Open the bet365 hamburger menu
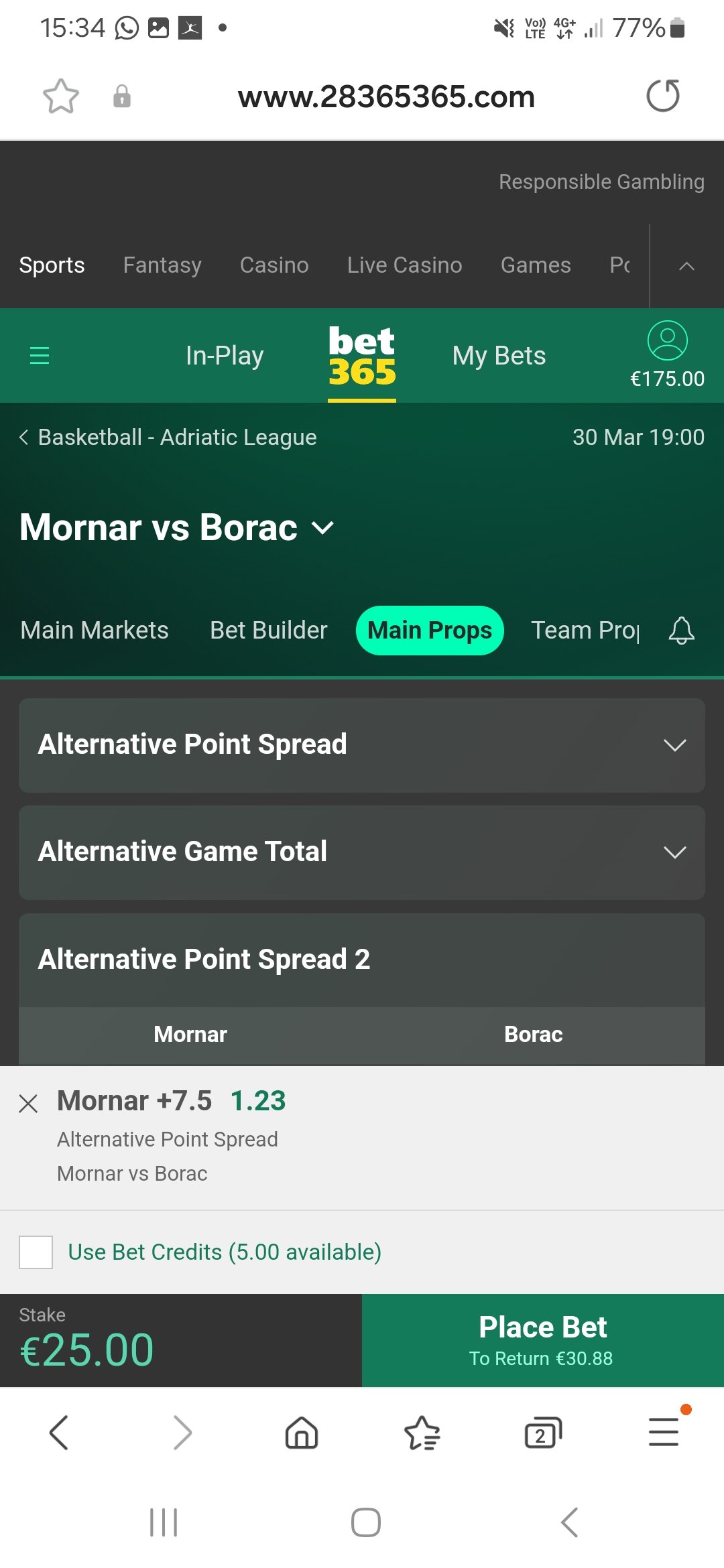The width and height of the screenshot is (724, 1568). 40,355
